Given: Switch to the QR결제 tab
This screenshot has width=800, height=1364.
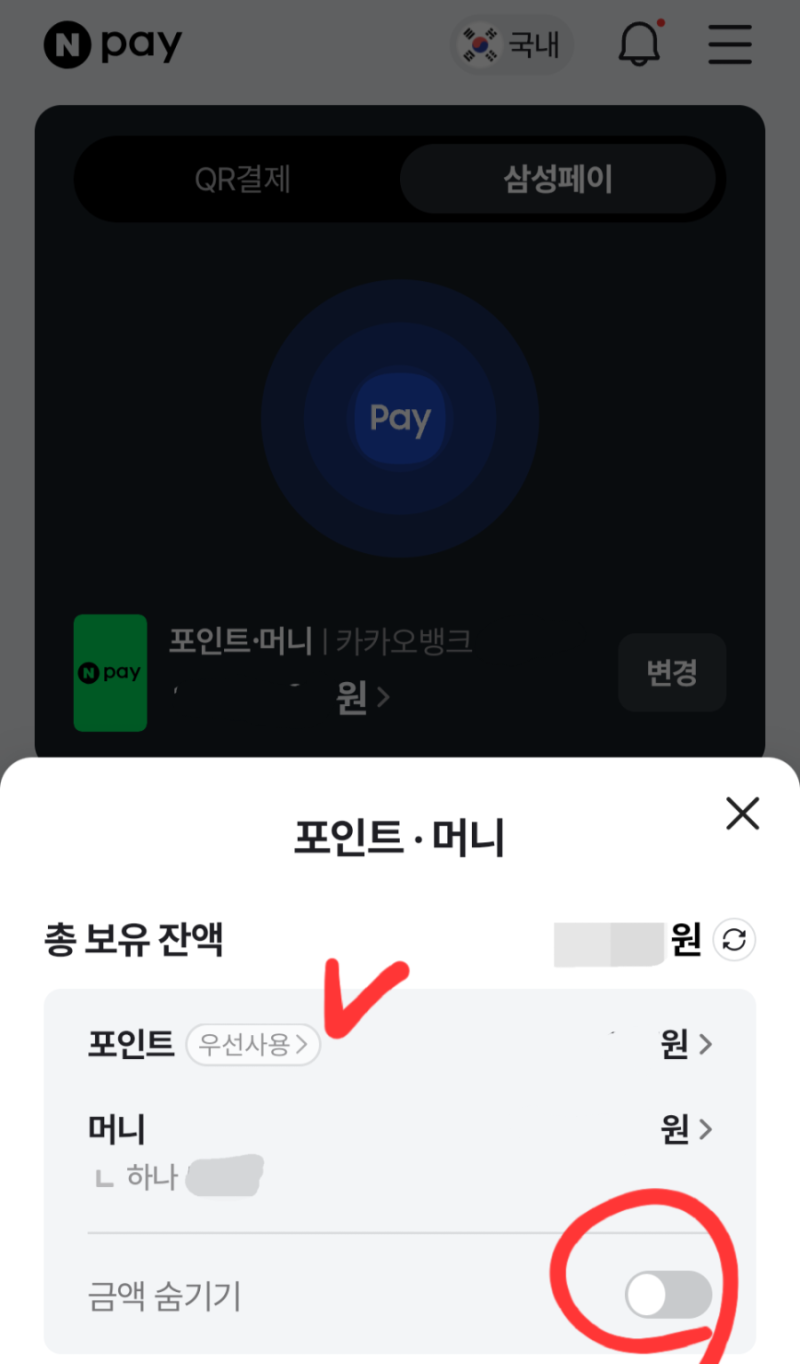Looking at the screenshot, I should tap(243, 179).
